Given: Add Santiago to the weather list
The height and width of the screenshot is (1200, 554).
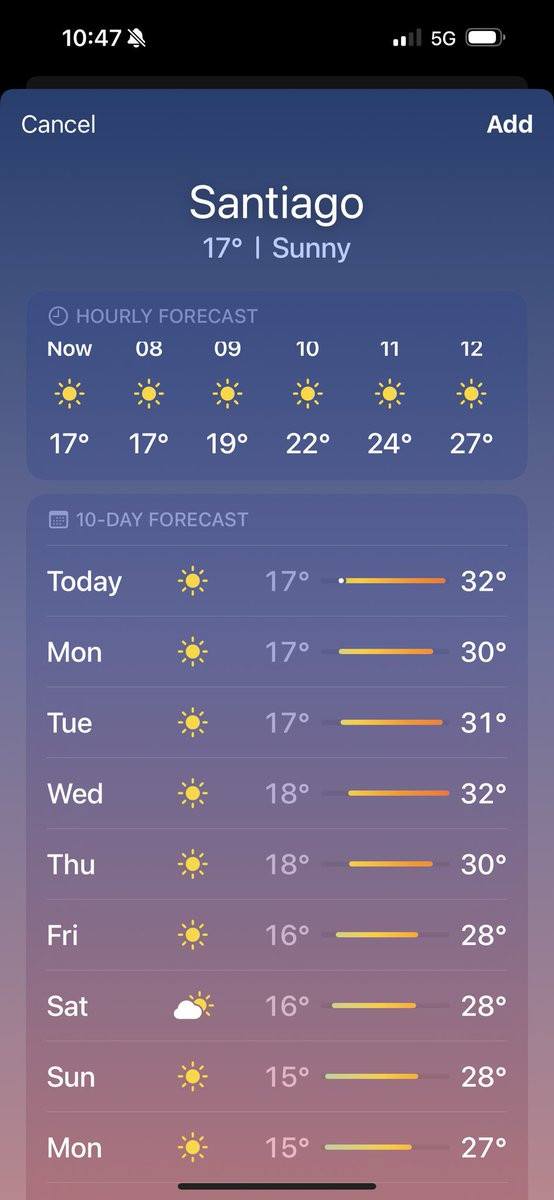Looking at the screenshot, I should point(509,124).
